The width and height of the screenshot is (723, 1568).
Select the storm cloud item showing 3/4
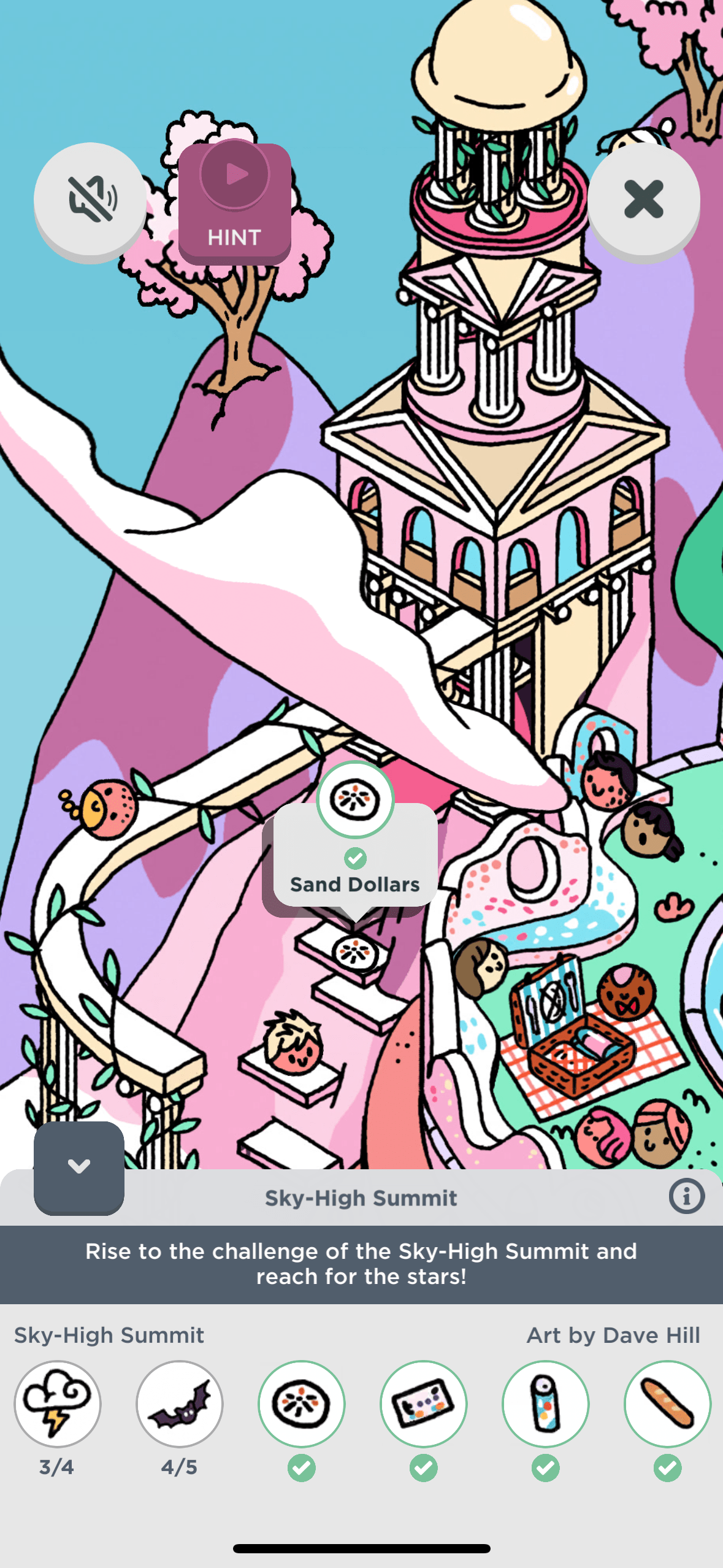coord(58,1404)
